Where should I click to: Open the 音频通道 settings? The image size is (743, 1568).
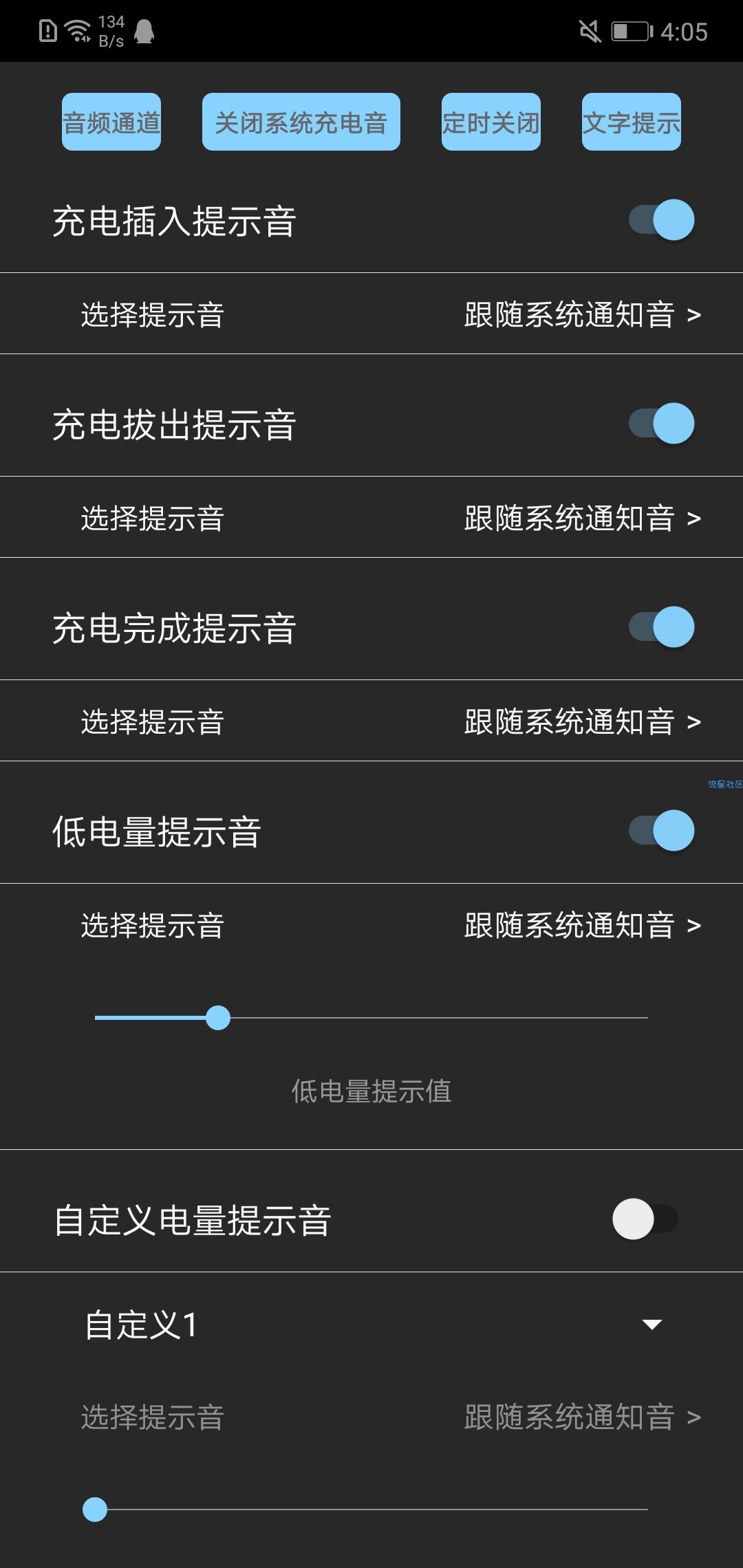click(111, 122)
